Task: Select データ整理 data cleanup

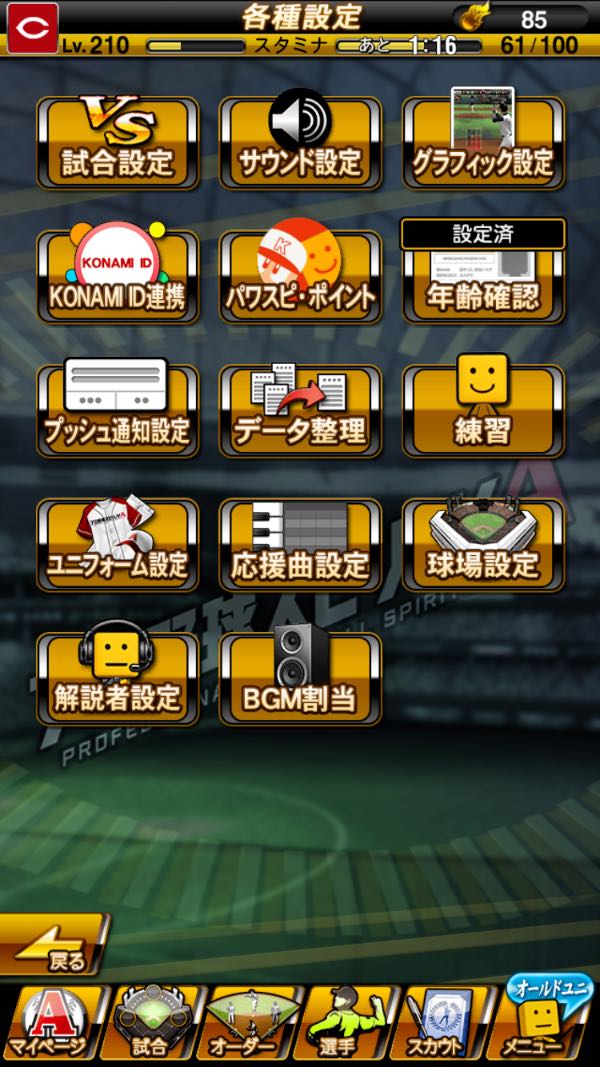Action: pyautogui.click(x=300, y=411)
